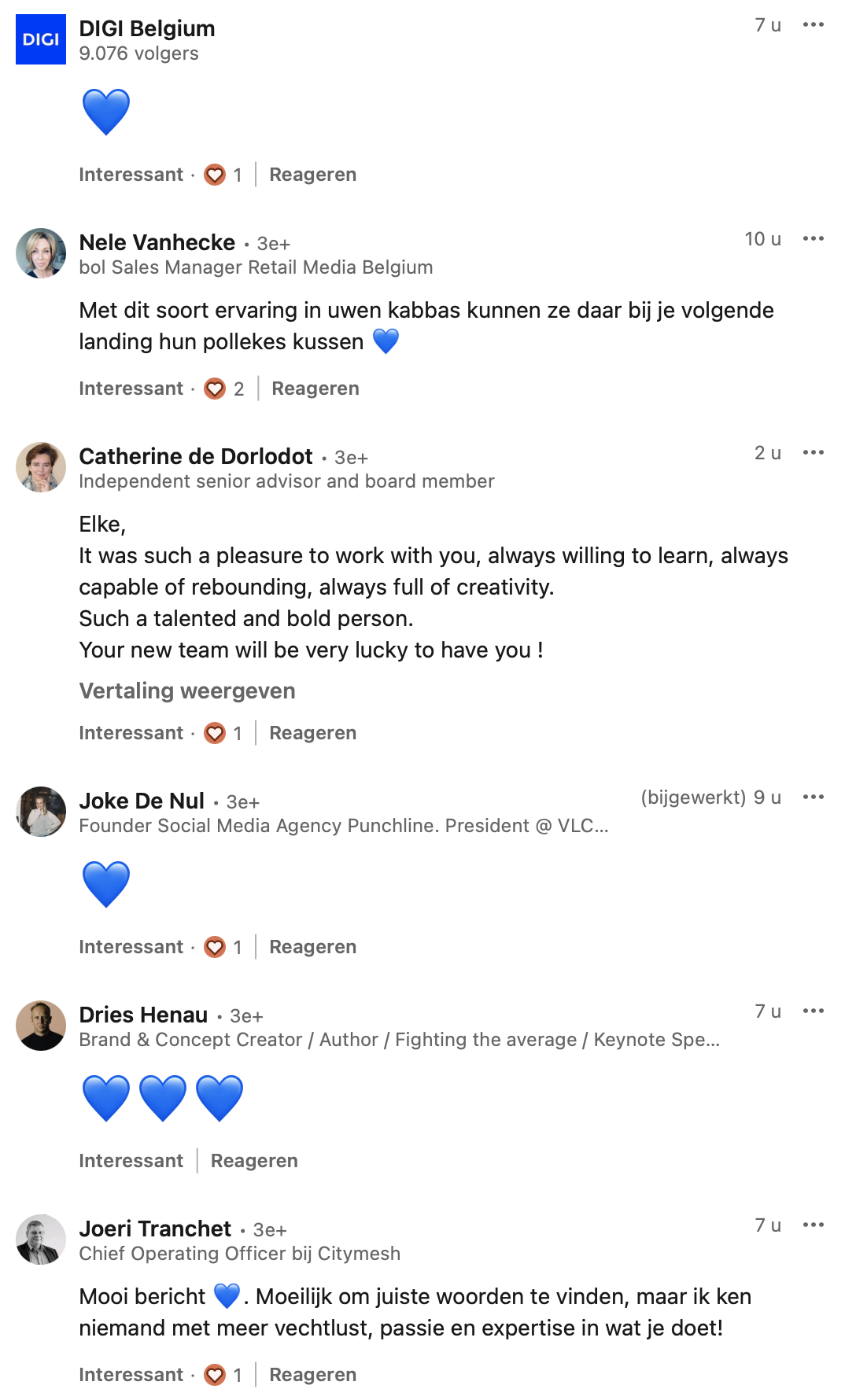The height and width of the screenshot is (1400, 856).
Task: Open overflow menu on Joke De Nul's comment
Action: [x=813, y=797]
